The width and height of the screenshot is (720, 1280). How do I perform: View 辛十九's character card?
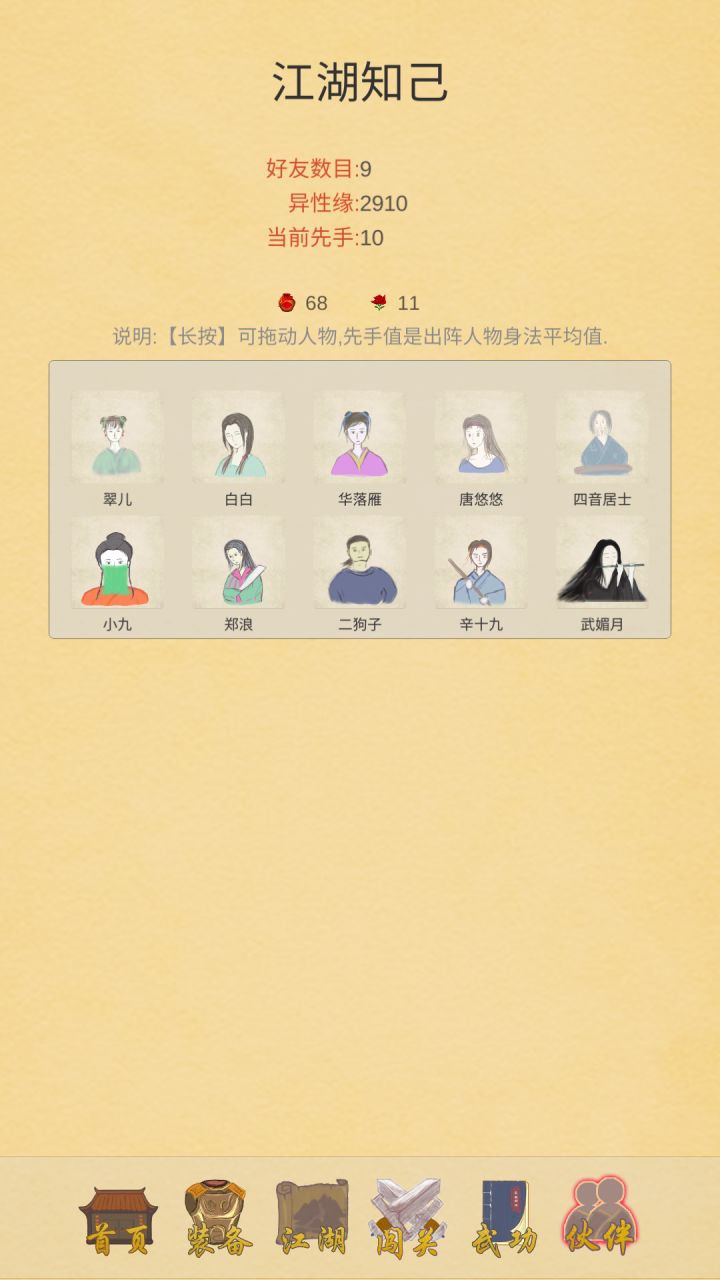(x=480, y=565)
